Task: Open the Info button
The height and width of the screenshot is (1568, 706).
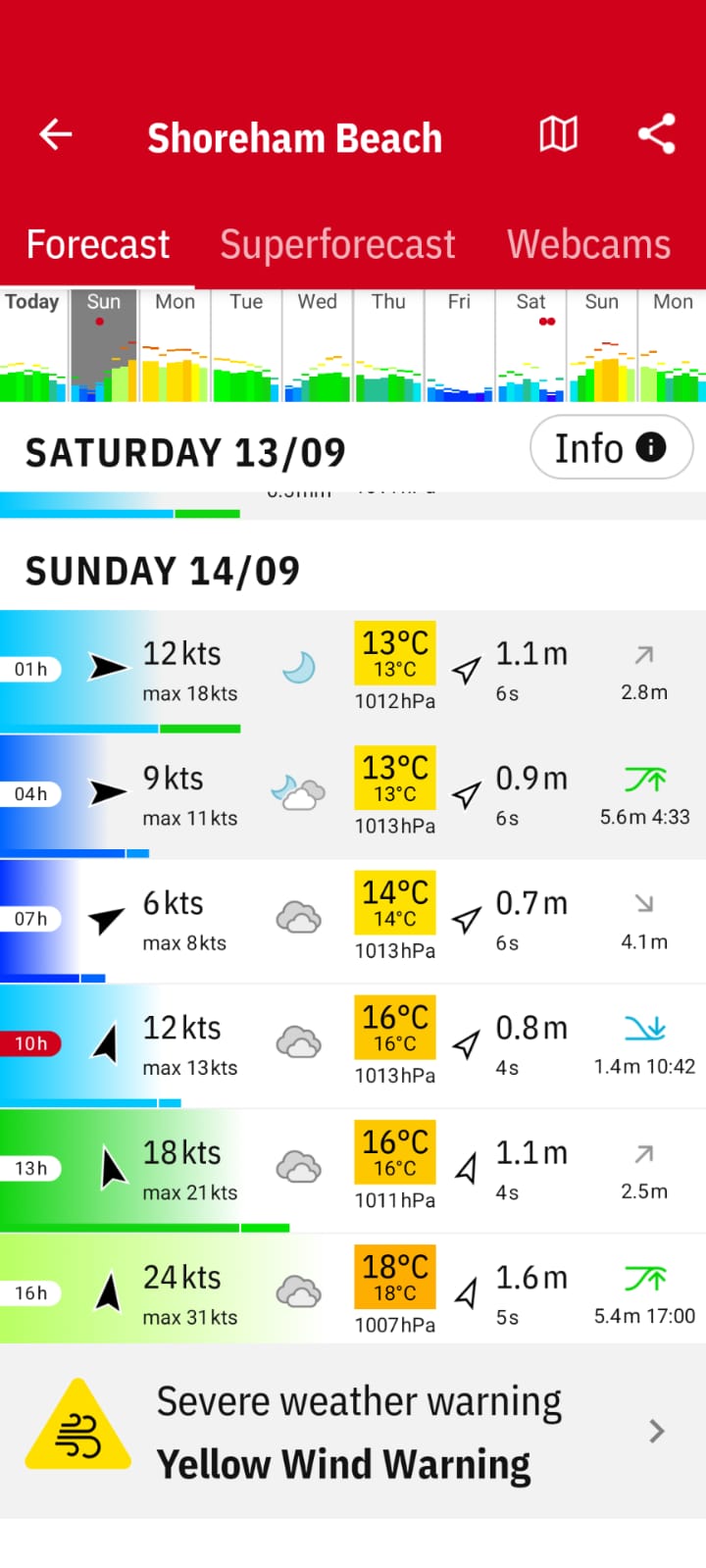Action: click(x=611, y=448)
